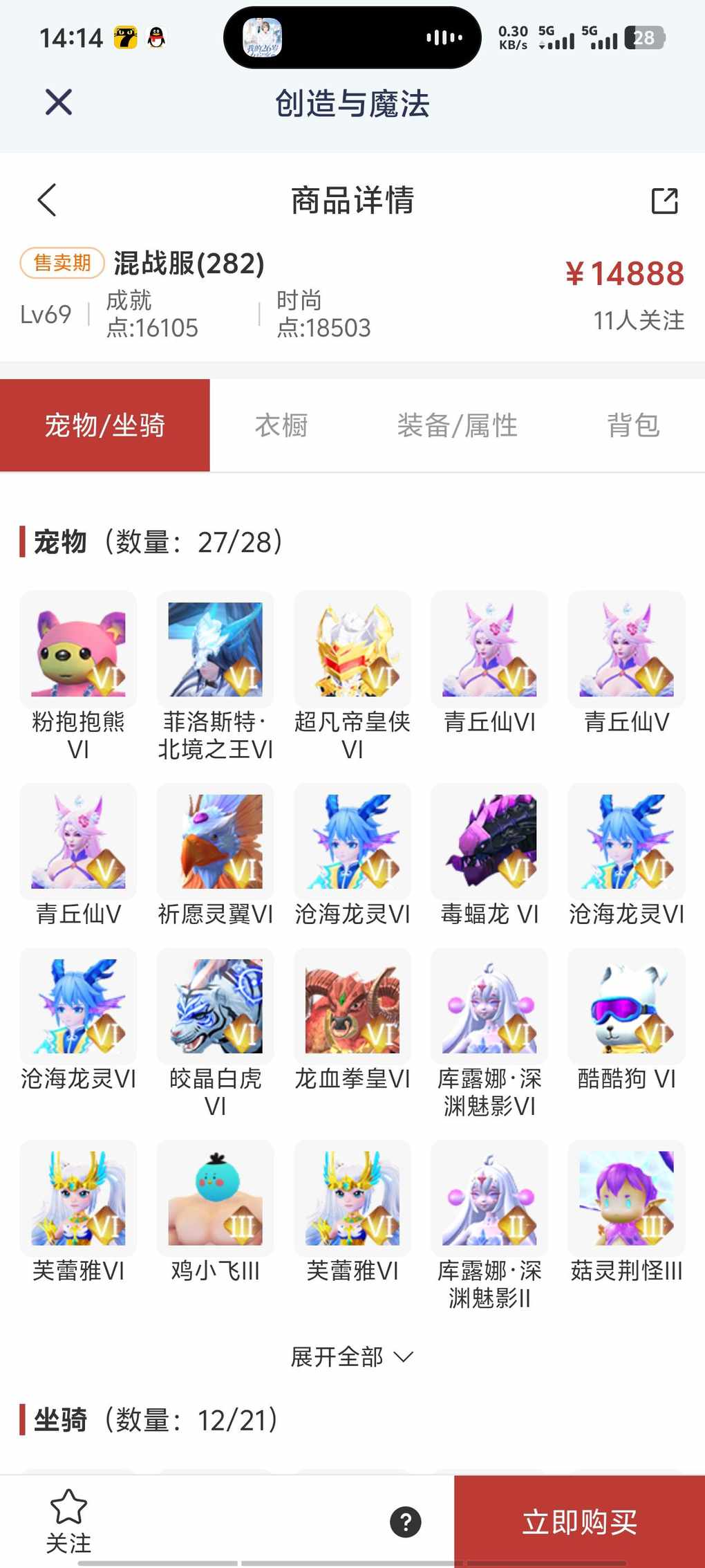The height and width of the screenshot is (1568, 705).
Task: View pet 皎晶白虎VI
Action: coord(215,1006)
